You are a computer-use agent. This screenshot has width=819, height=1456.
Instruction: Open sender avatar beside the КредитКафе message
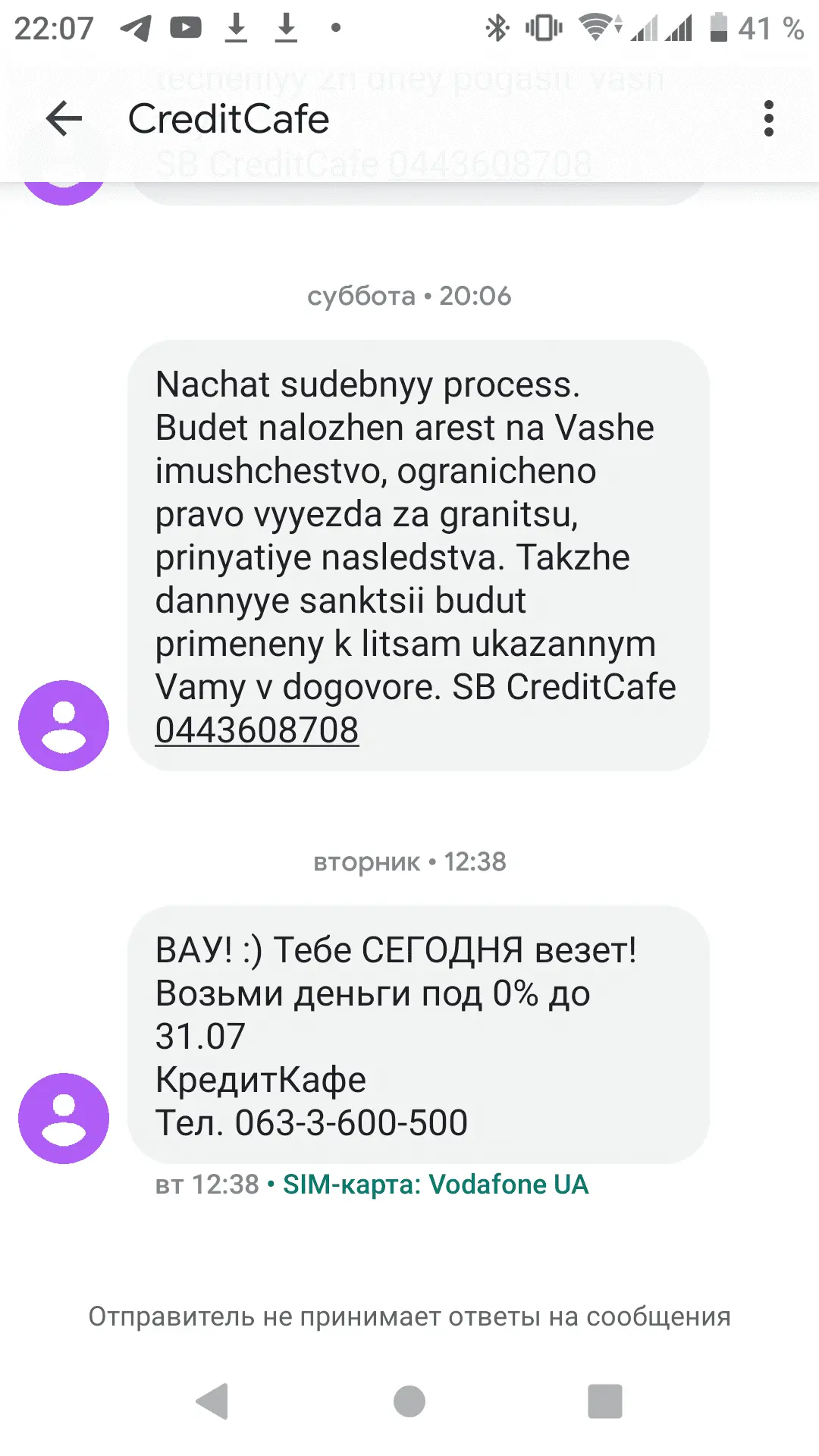(64, 1119)
